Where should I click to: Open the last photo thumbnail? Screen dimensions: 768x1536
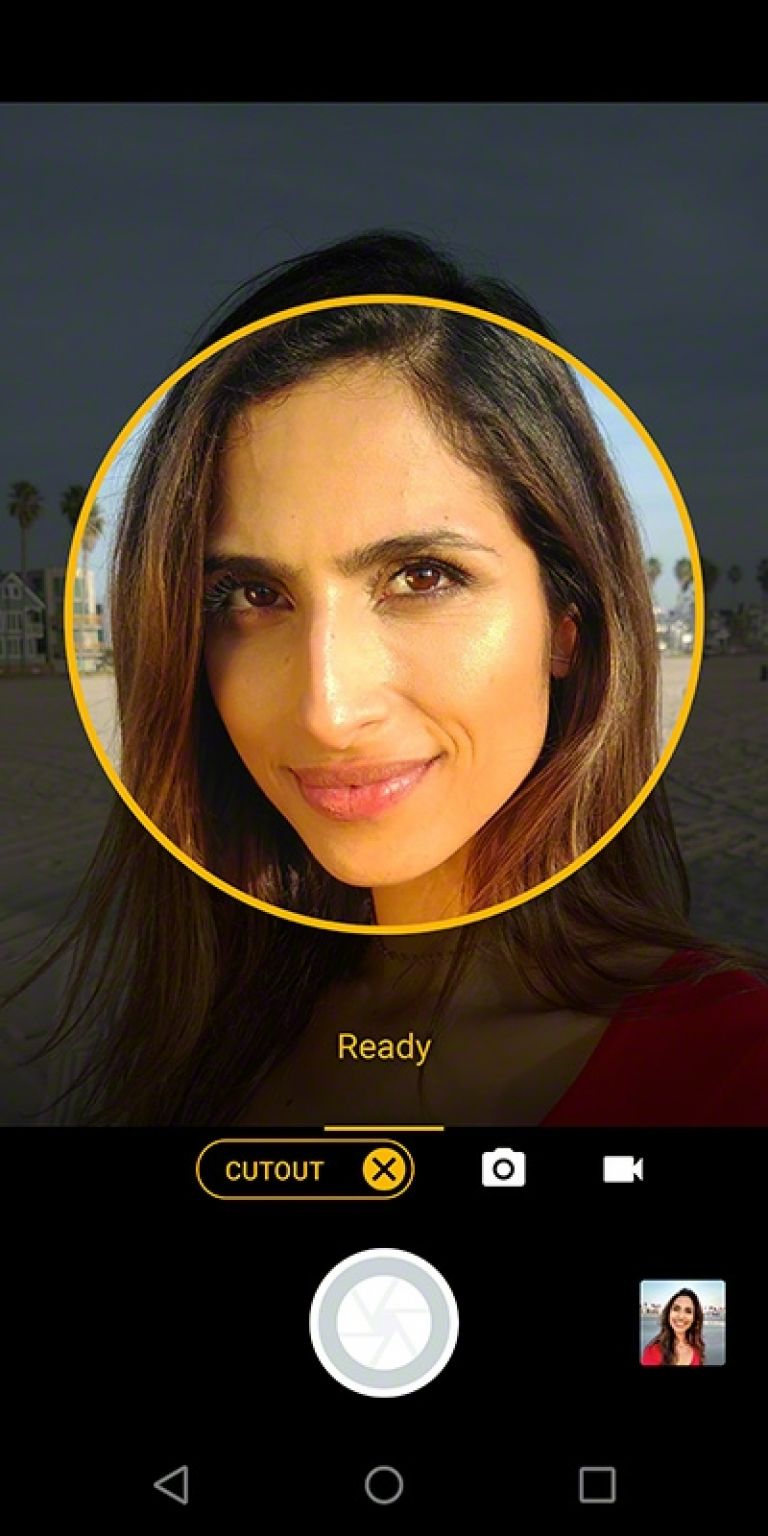point(682,1322)
